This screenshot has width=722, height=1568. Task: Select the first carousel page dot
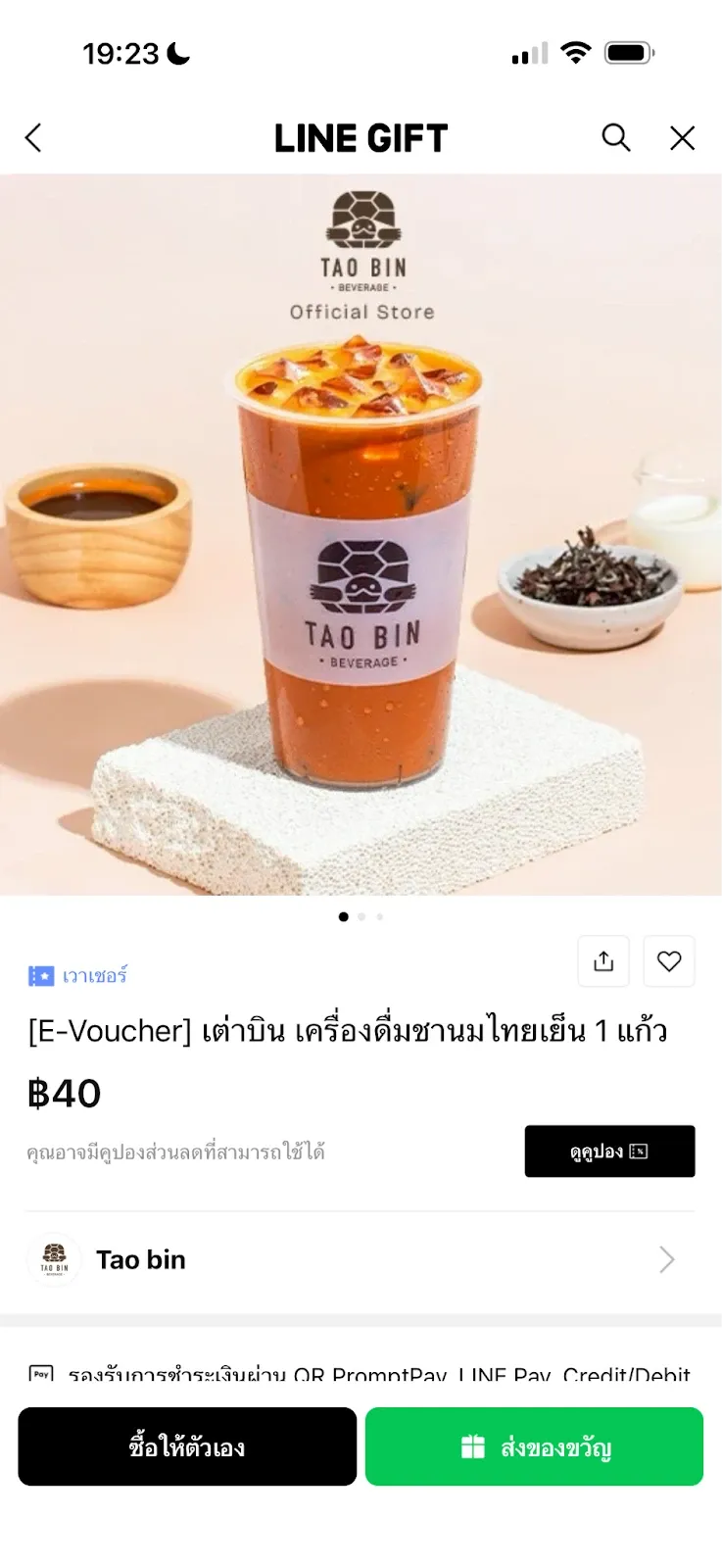tap(343, 916)
